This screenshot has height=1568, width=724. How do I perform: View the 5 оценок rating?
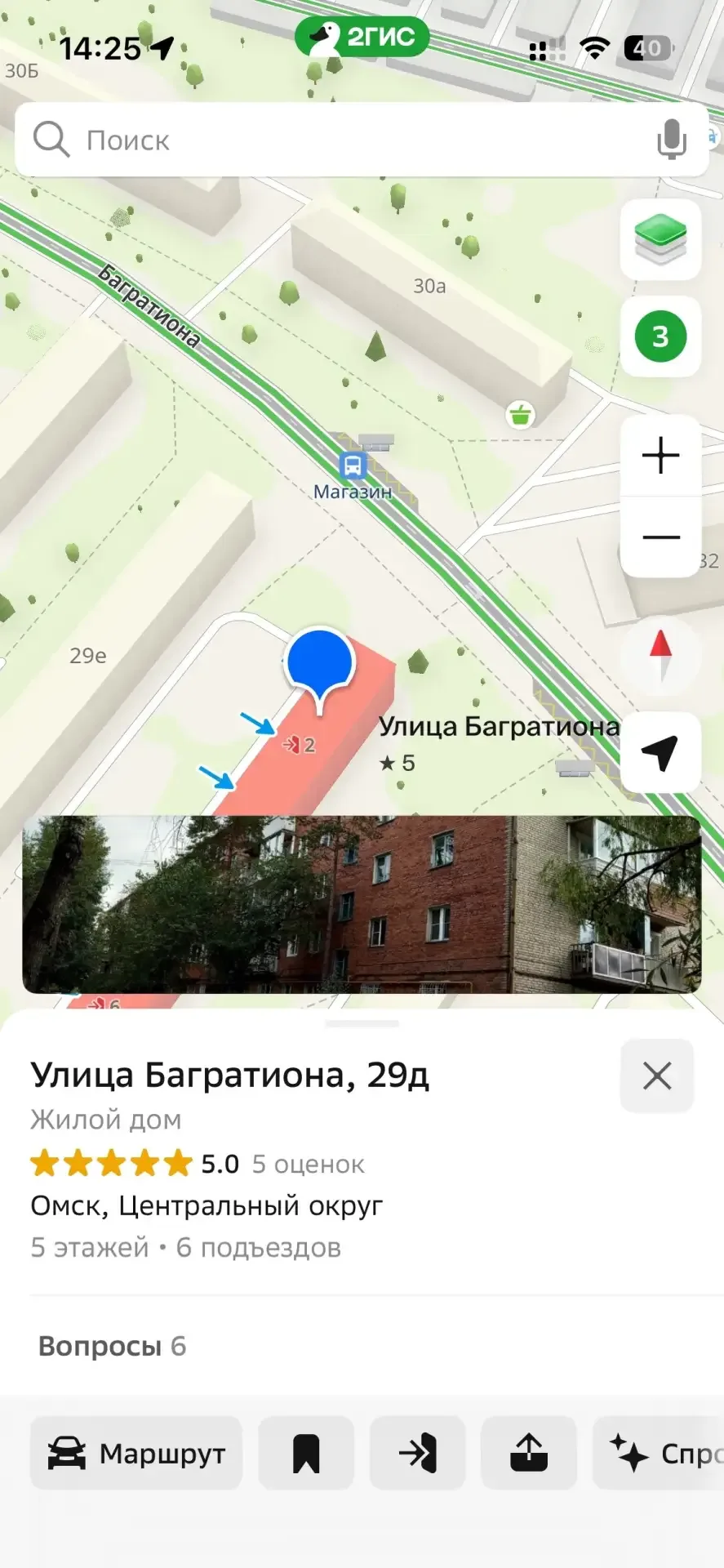tap(307, 1164)
